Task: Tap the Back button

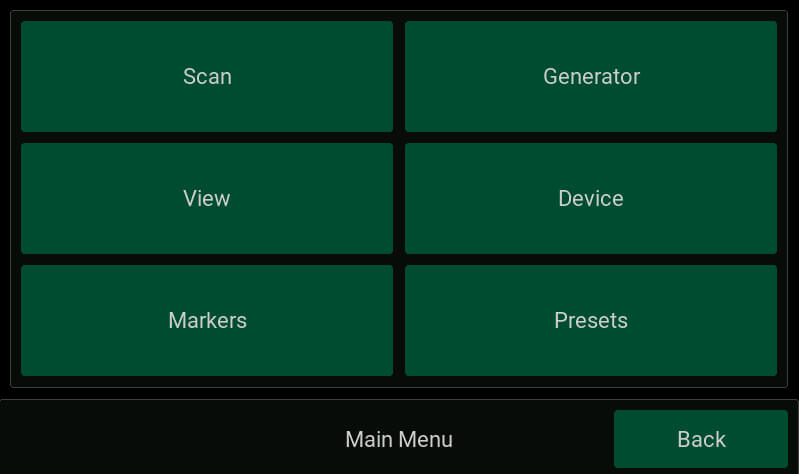Action: click(x=700, y=439)
